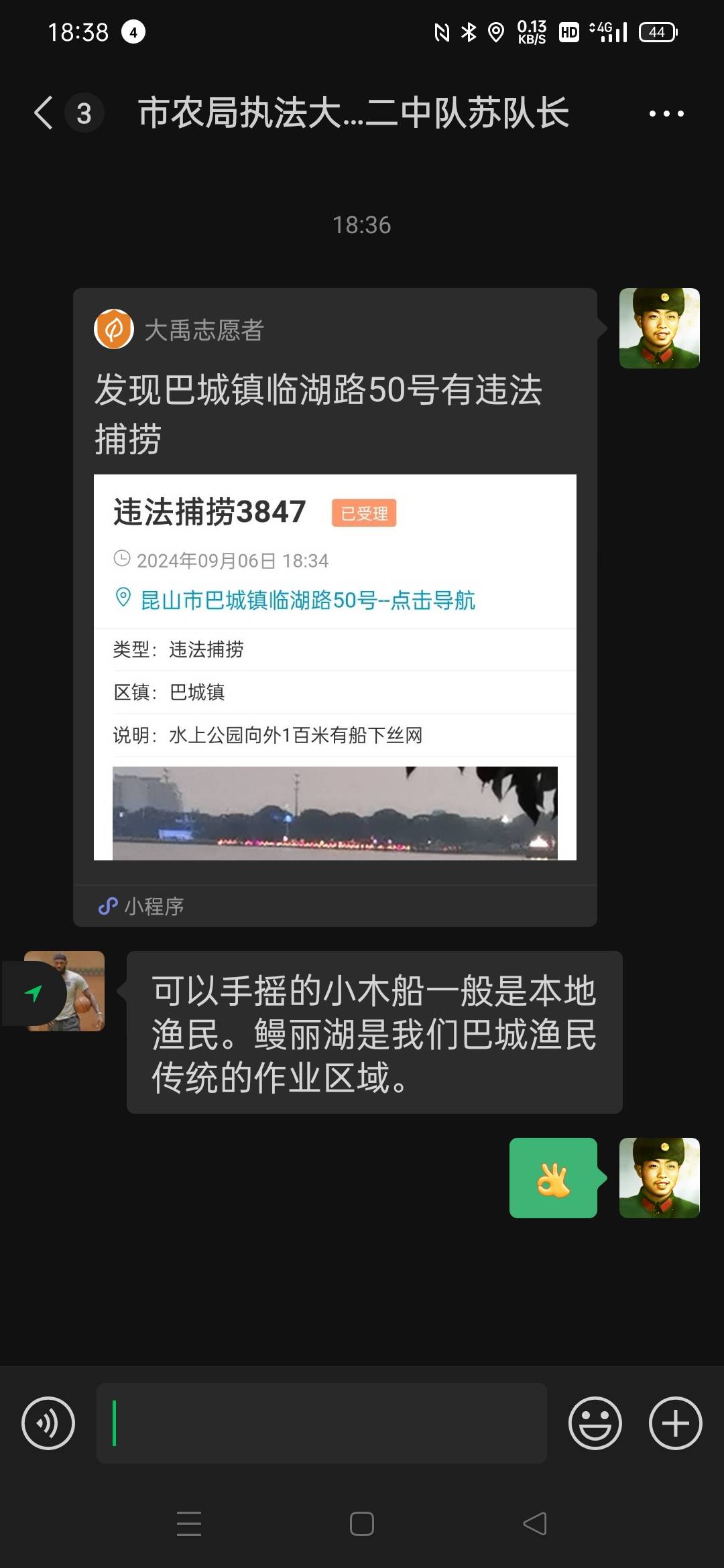The image size is (724, 1568).
Task: Tap the OK hand emoji message bubble
Action: [553, 1178]
